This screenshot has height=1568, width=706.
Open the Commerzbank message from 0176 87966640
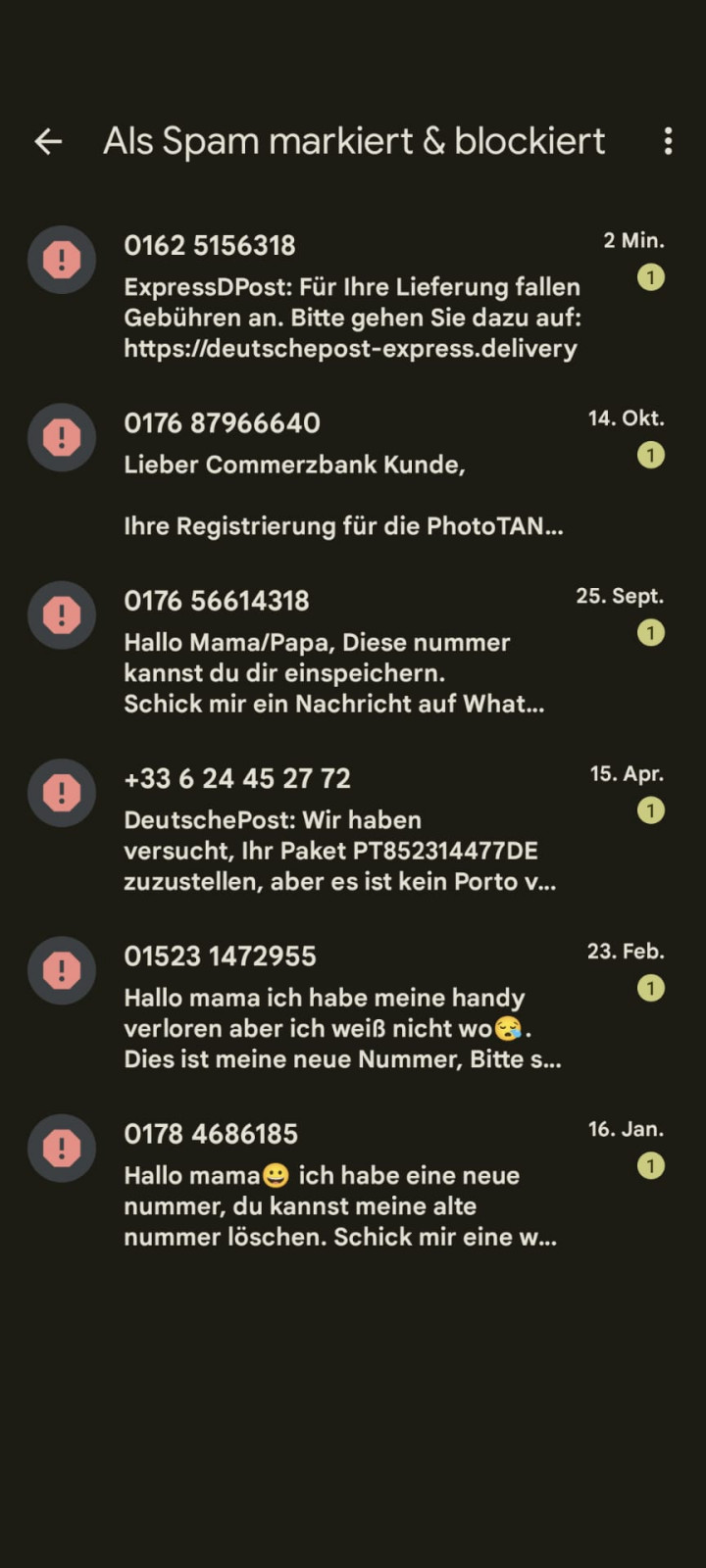tap(343, 470)
